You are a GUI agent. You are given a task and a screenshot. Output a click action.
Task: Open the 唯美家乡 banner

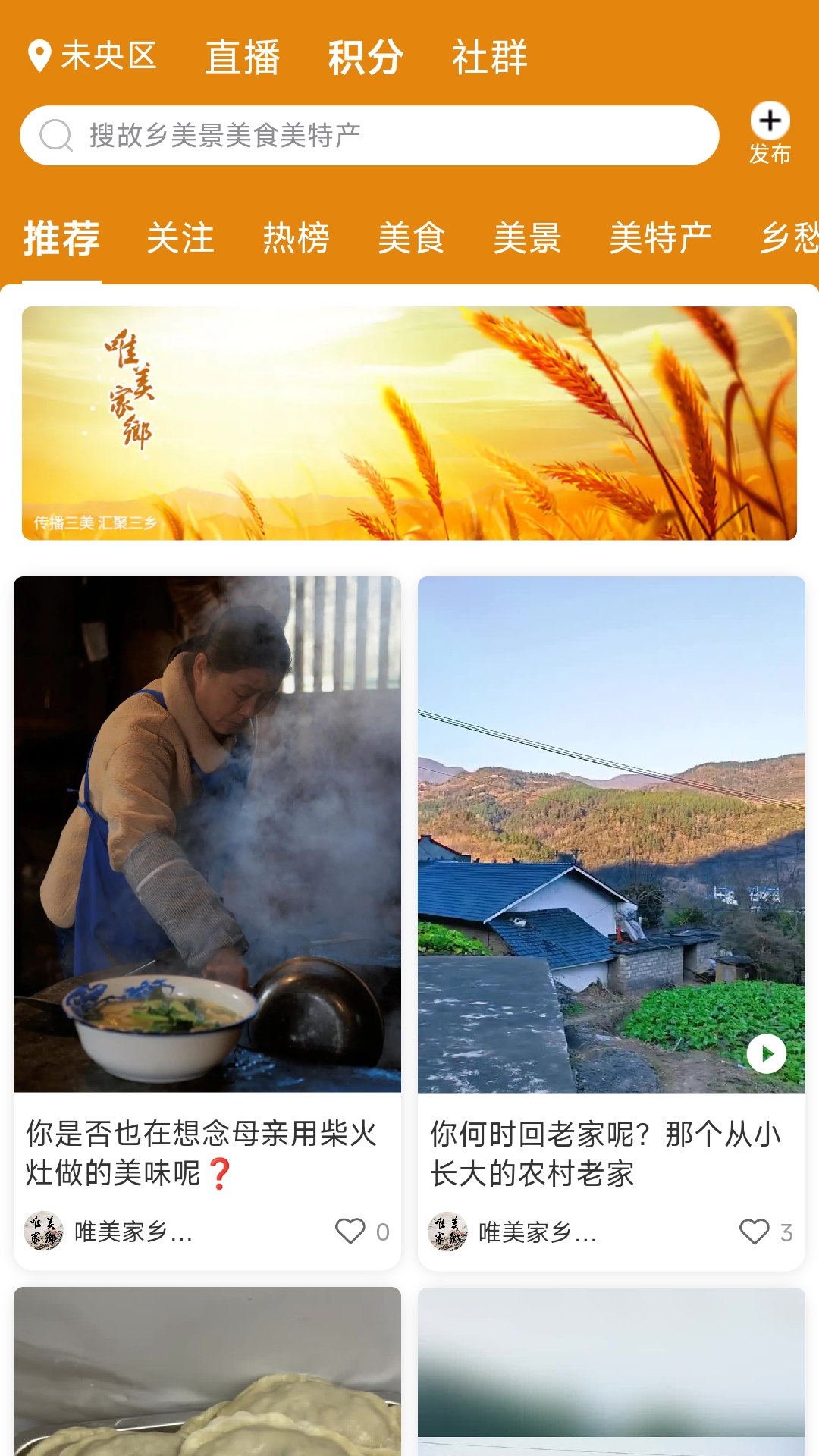409,423
